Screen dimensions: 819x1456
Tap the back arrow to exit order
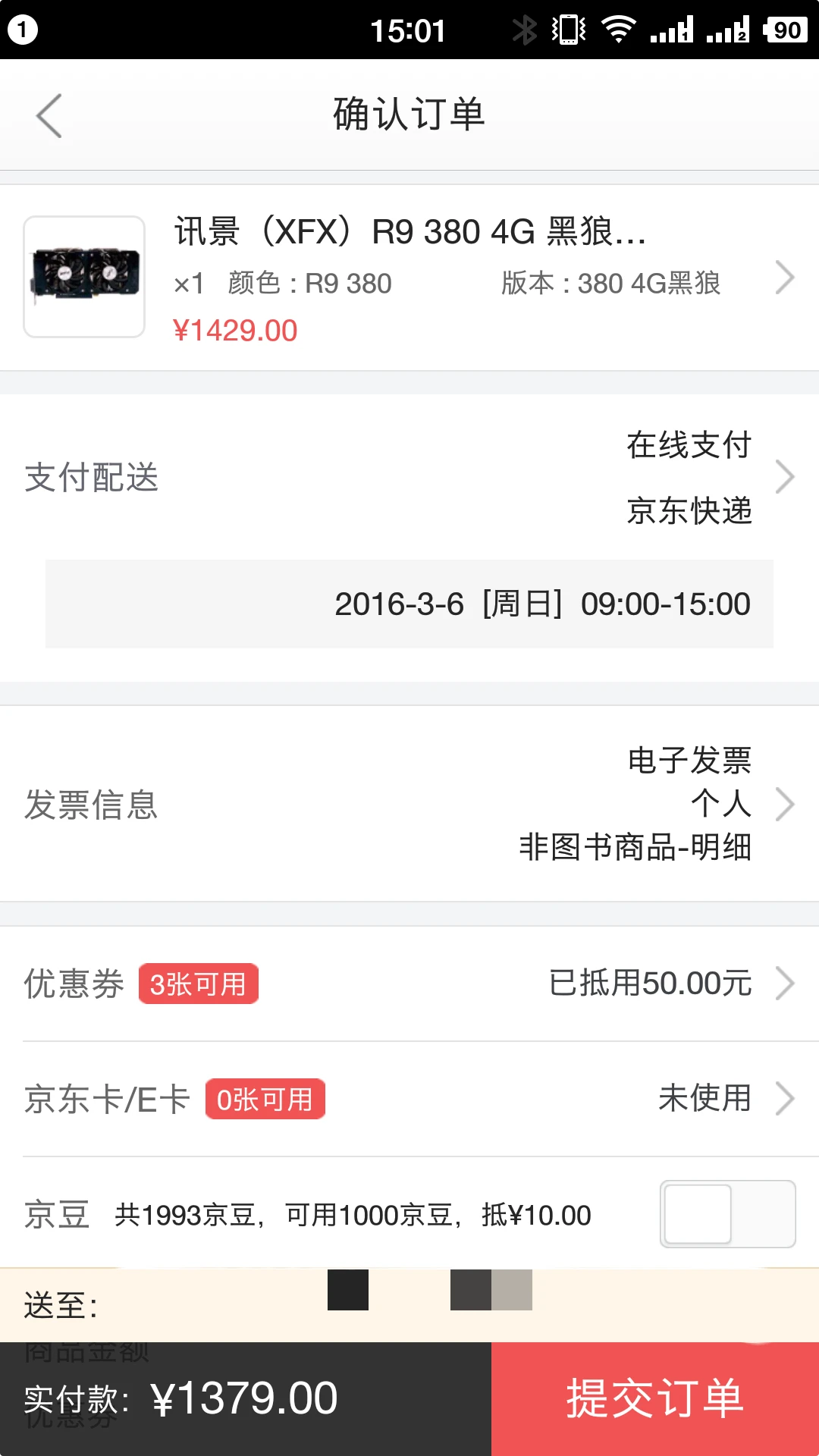(48, 115)
